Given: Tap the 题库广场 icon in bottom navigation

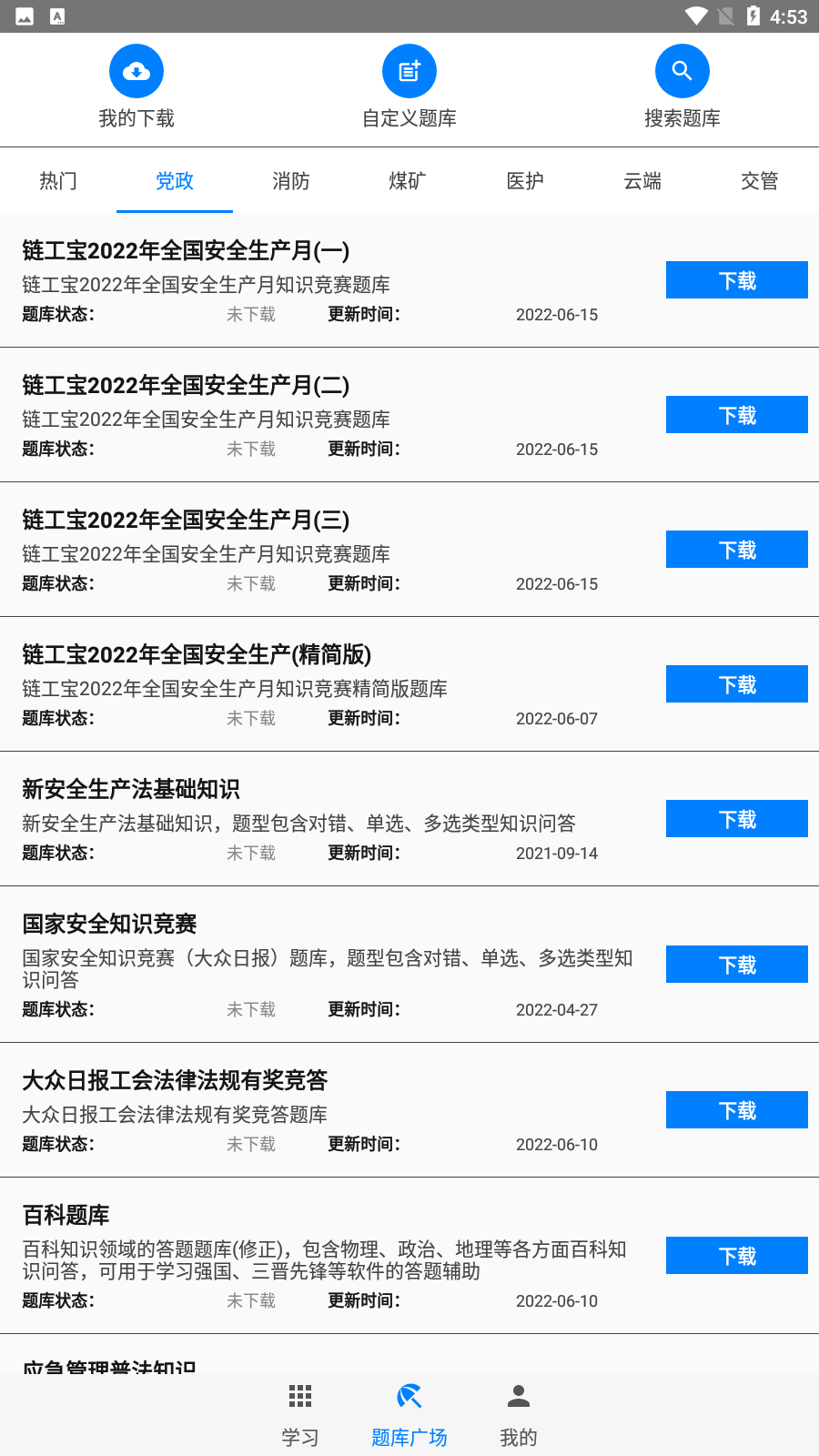Looking at the screenshot, I should pyautogui.click(x=409, y=1395).
